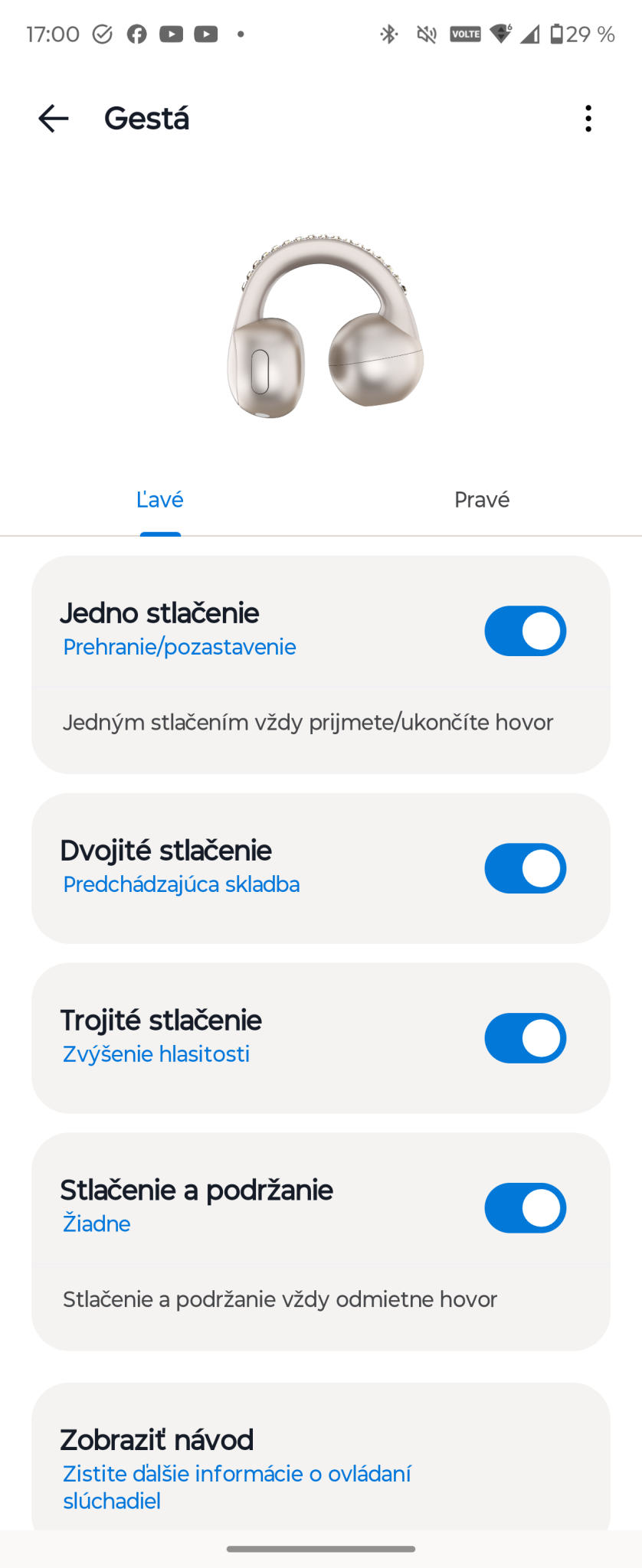The height and width of the screenshot is (1568, 642).
Task: Toggle the Trojité stlačenie switch
Action: click(x=525, y=1039)
